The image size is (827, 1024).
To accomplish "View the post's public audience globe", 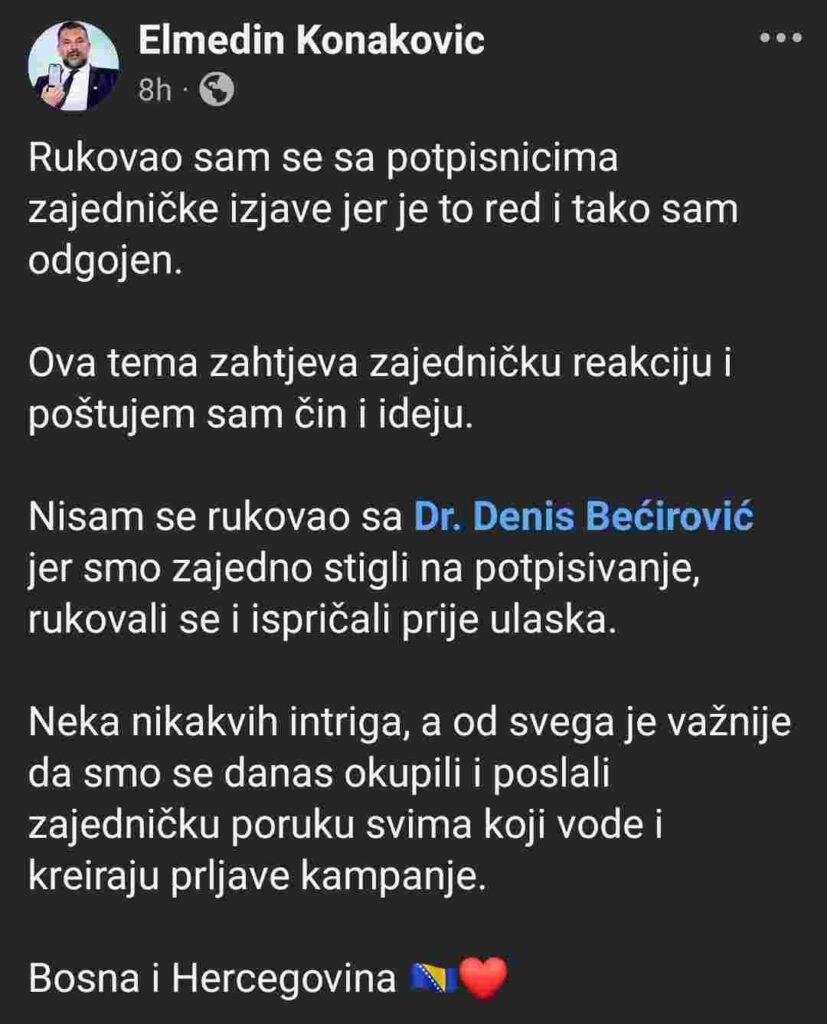I will [x=216, y=91].
